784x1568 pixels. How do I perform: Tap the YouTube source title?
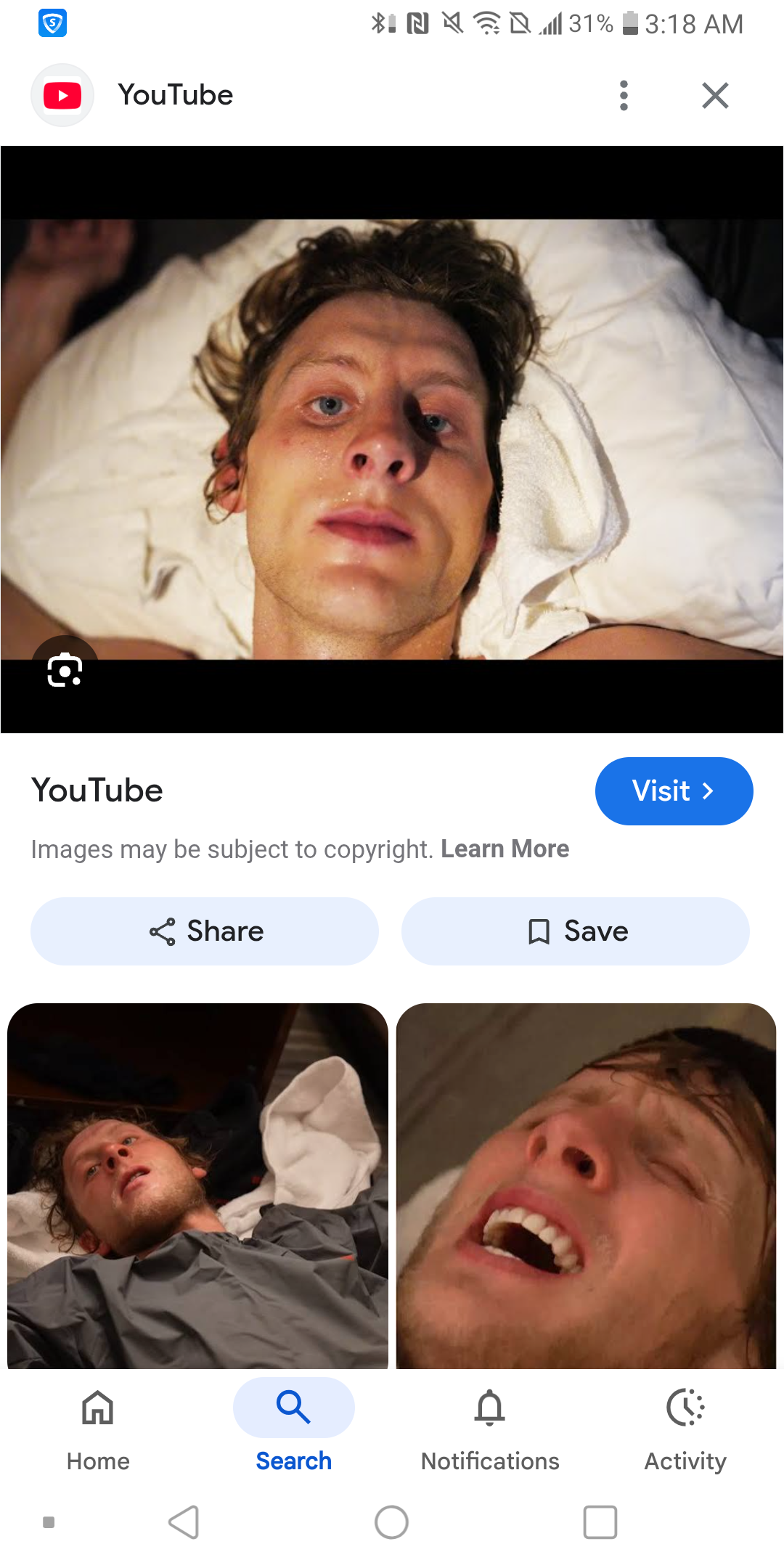pos(97,790)
